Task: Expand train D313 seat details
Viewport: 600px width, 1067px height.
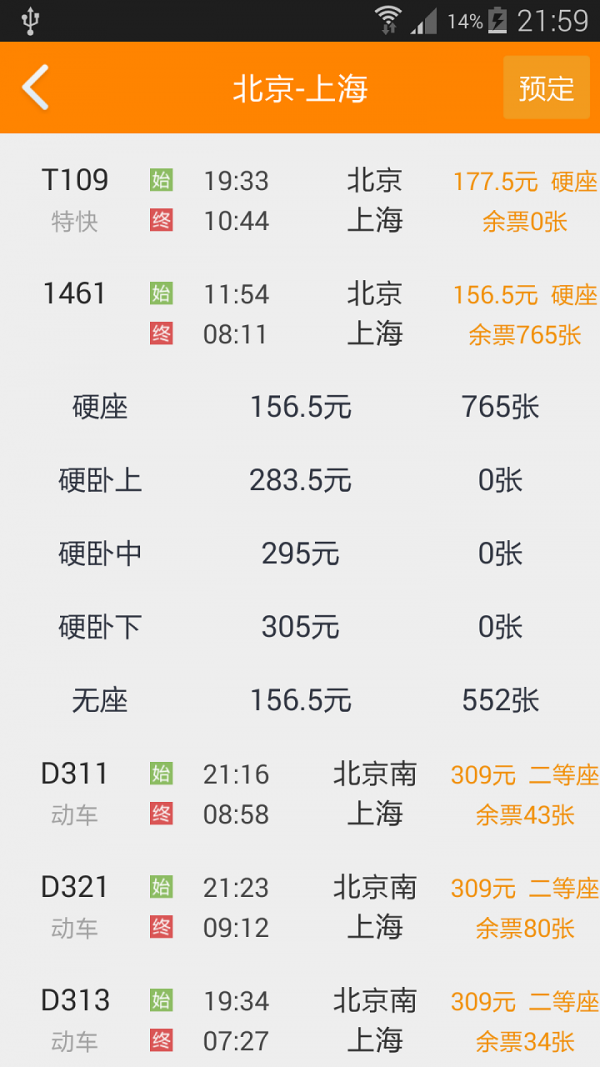Action: point(300,1020)
